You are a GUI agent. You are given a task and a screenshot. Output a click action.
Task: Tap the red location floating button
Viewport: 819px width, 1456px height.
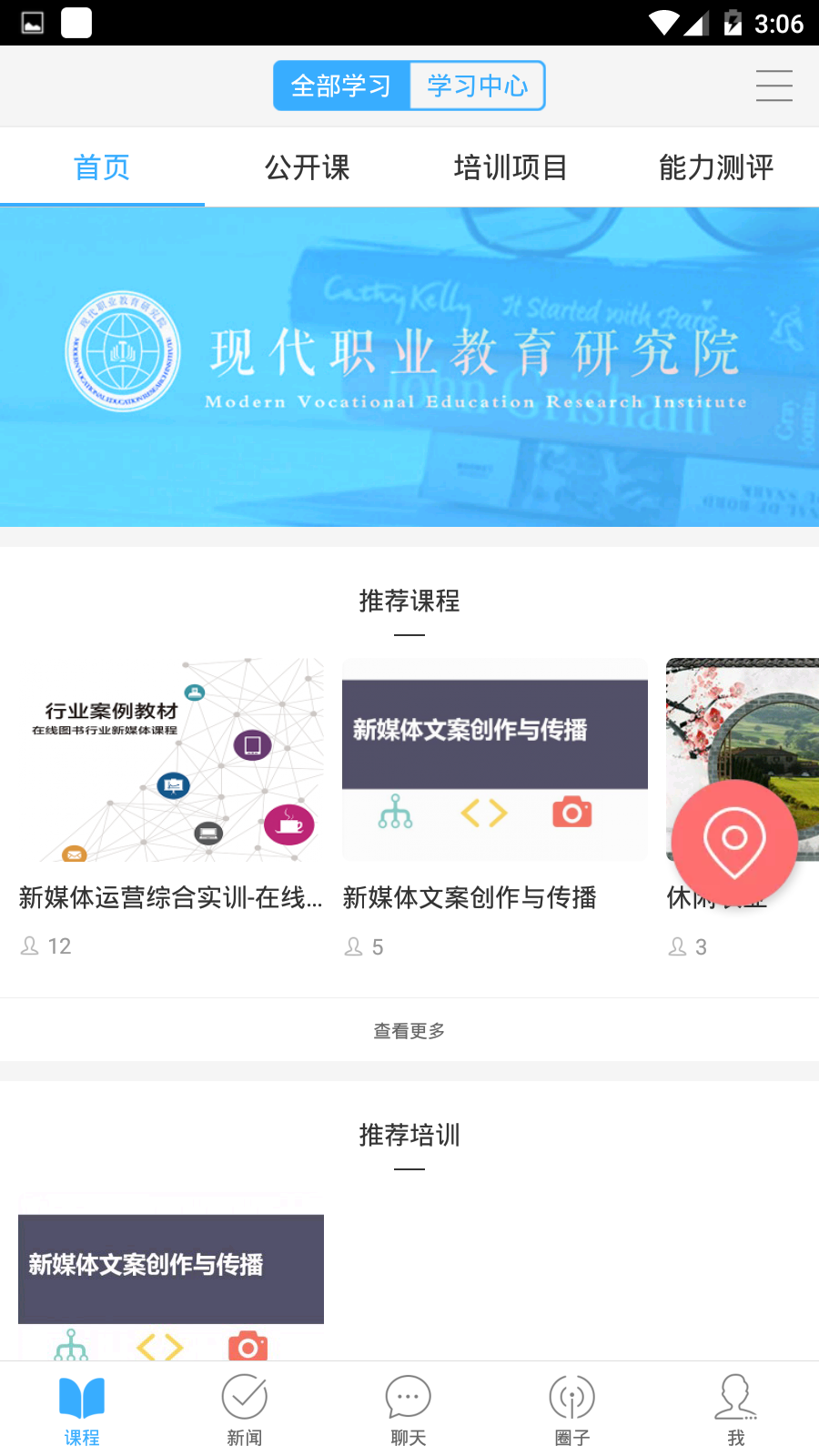[x=733, y=842]
